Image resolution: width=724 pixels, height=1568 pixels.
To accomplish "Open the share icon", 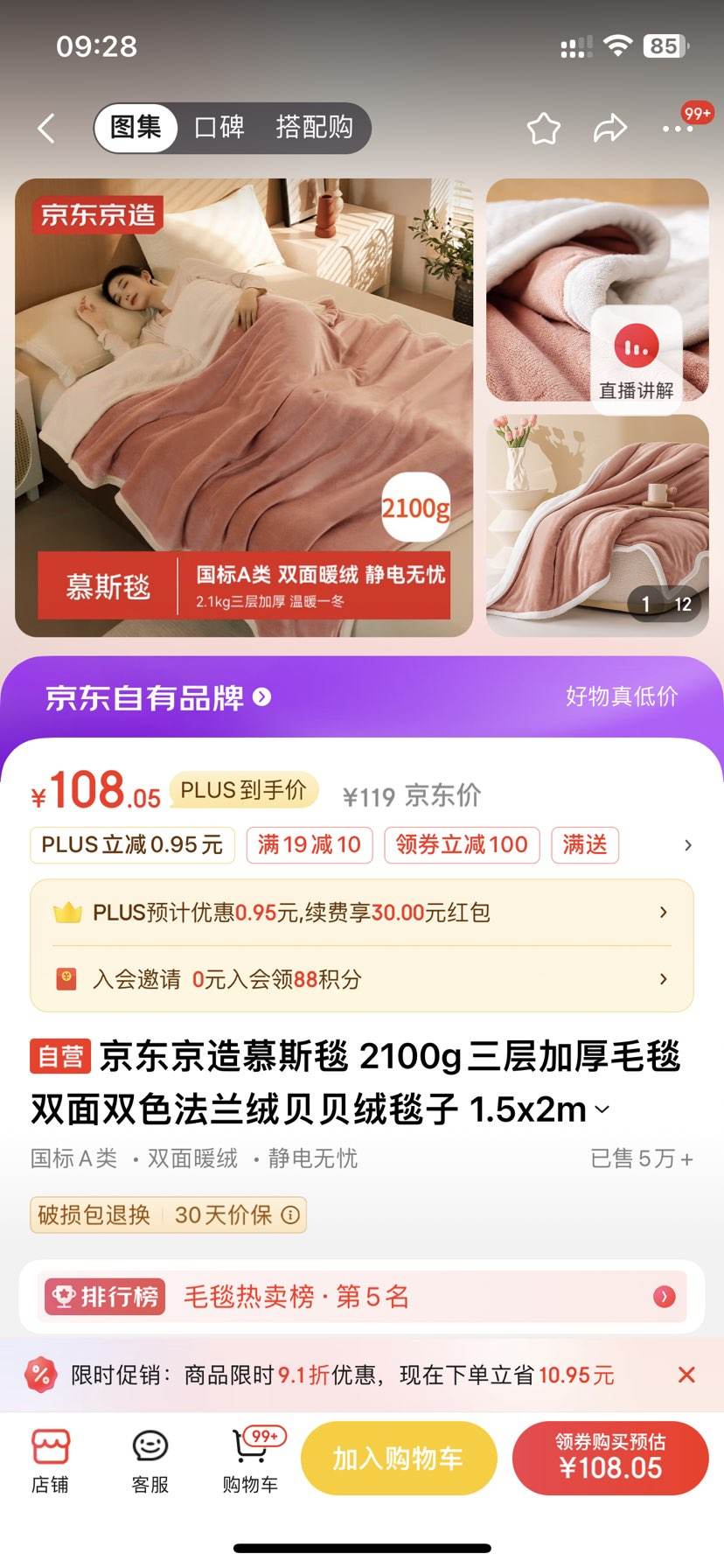I will click(609, 128).
